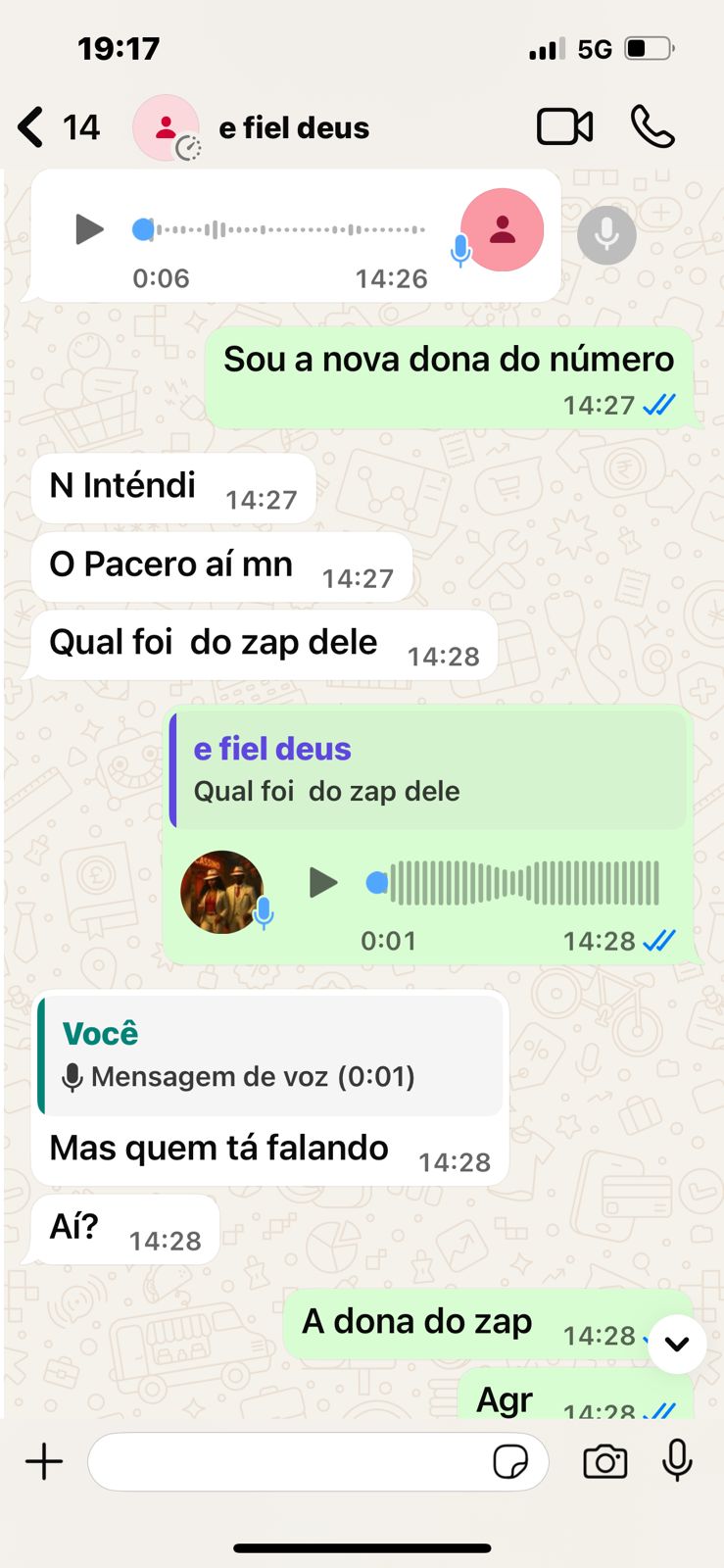This screenshot has height=1568, width=724.
Task: Open the attachment plus menu
Action: click(x=44, y=1462)
